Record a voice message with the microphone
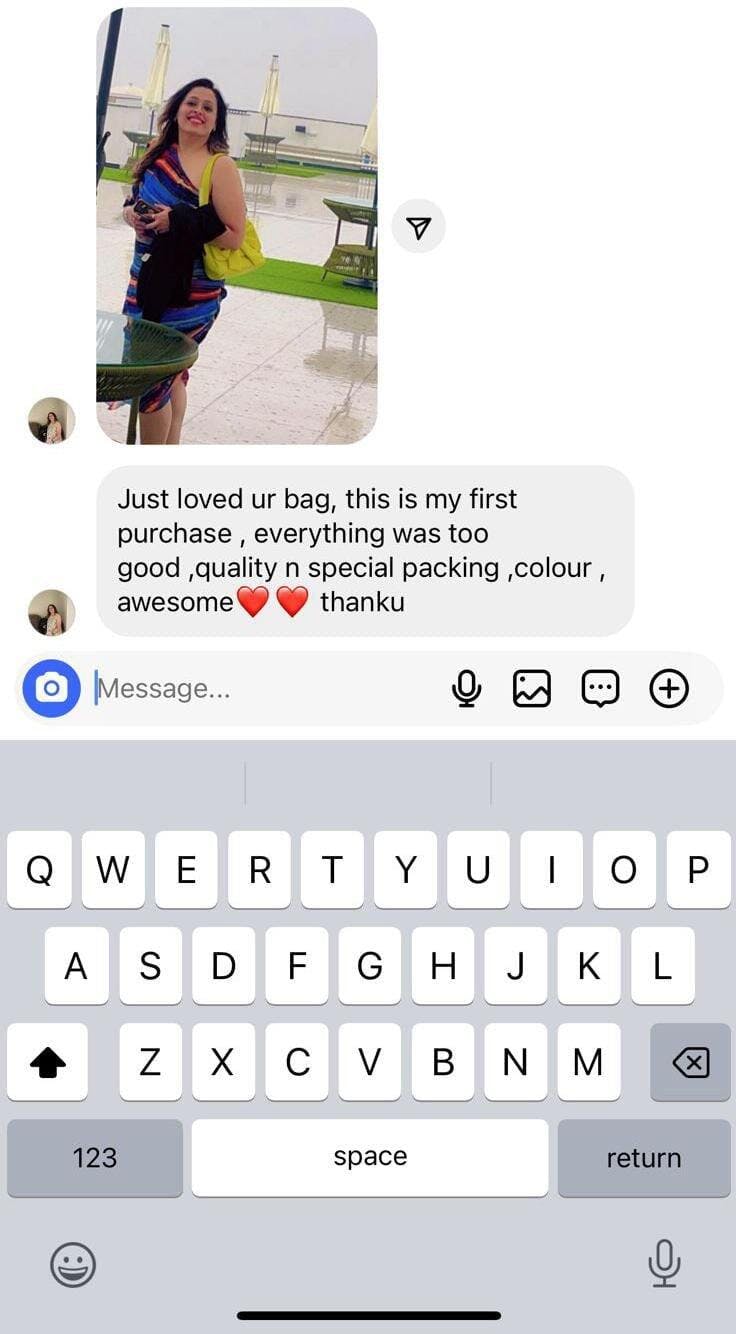736x1334 pixels. pos(466,688)
